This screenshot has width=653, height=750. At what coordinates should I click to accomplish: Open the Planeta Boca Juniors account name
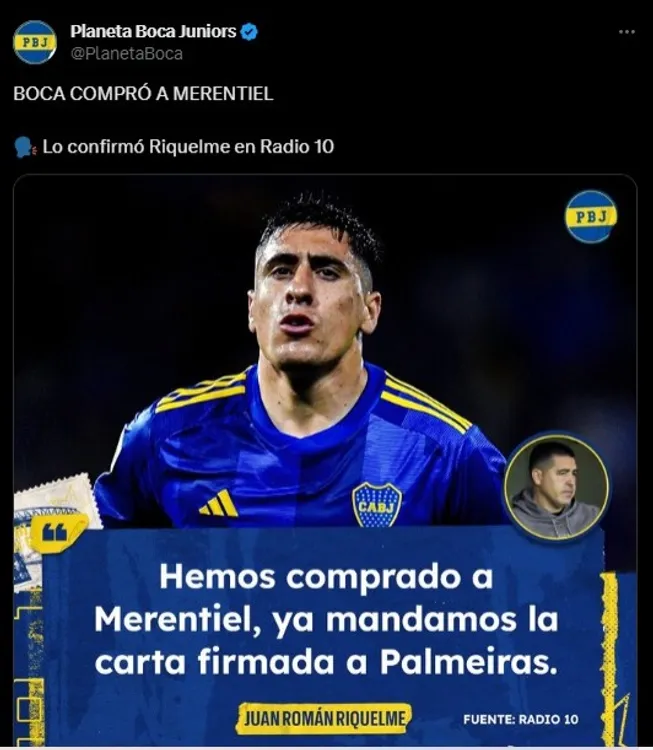click(153, 31)
